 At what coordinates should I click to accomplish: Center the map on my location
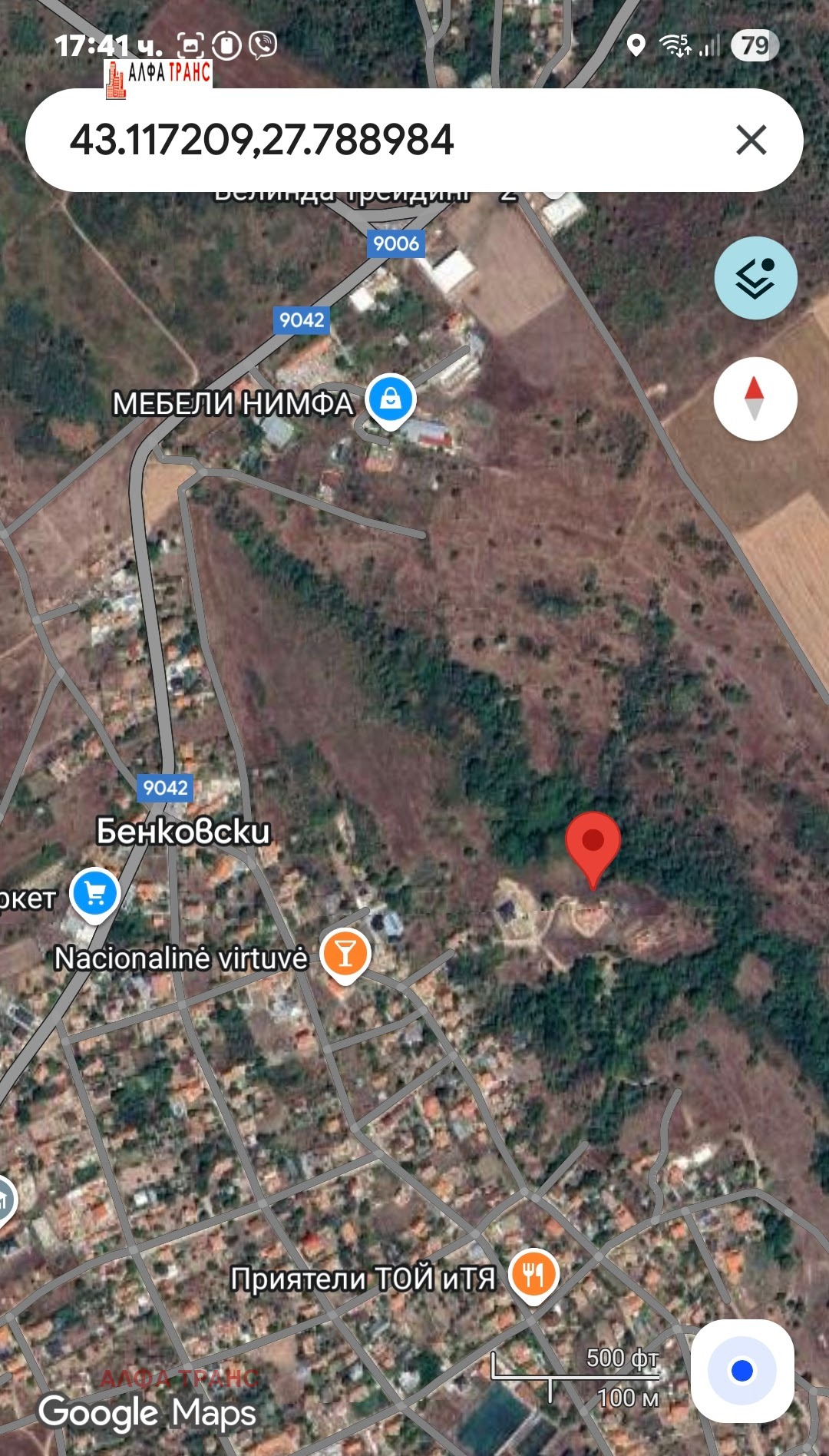coord(741,1370)
